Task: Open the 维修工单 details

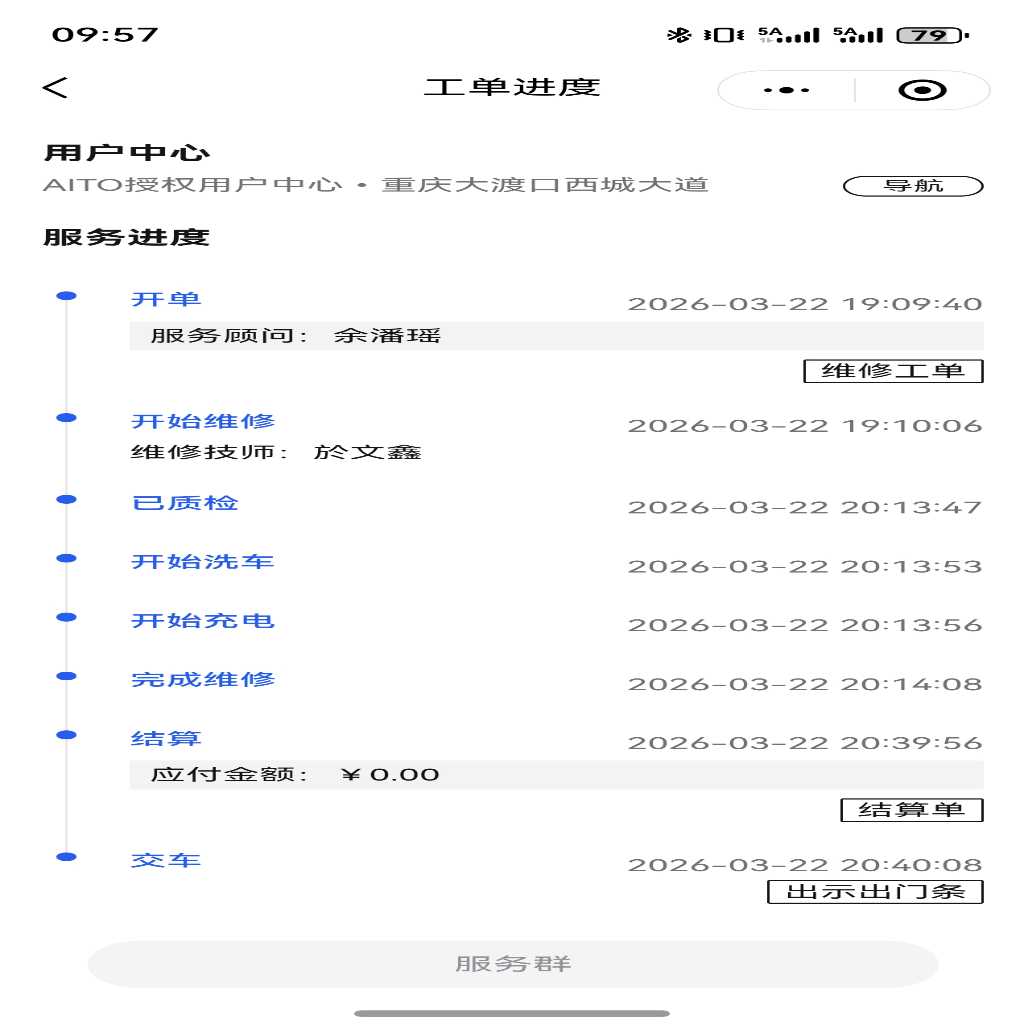Action: pos(893,371)
